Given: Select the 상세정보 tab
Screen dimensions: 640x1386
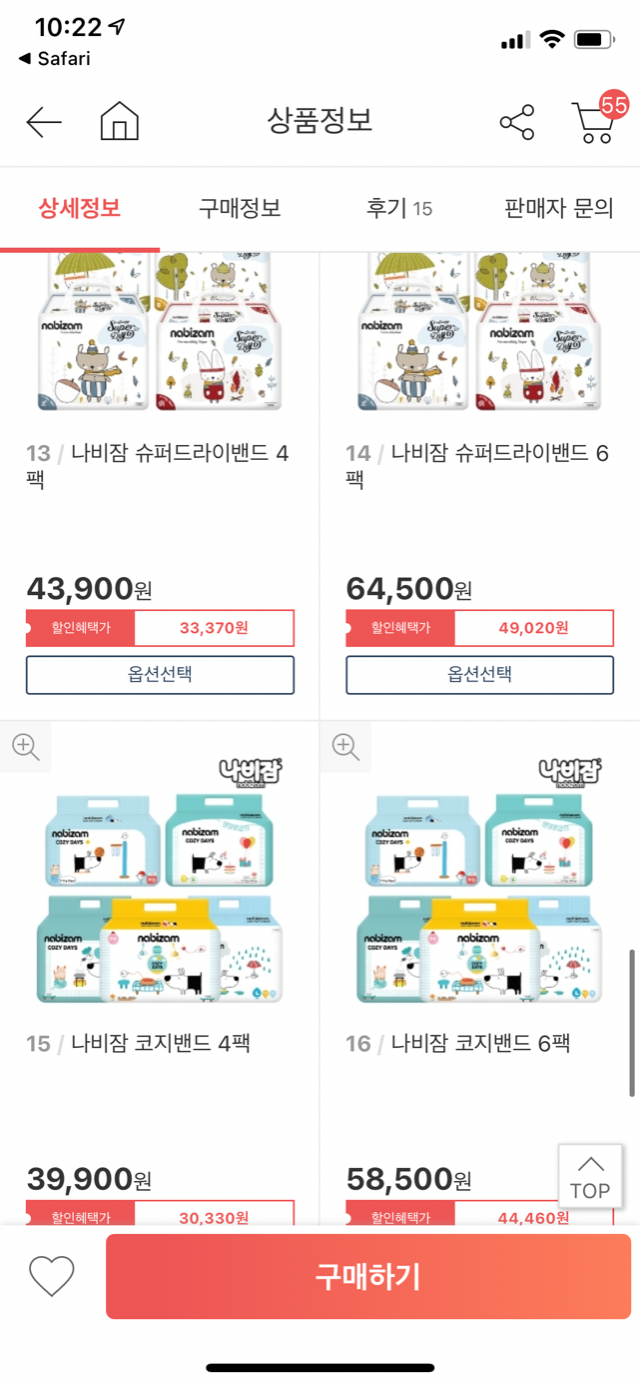Looking at the screenshot, I should click(x=79, y=208).
